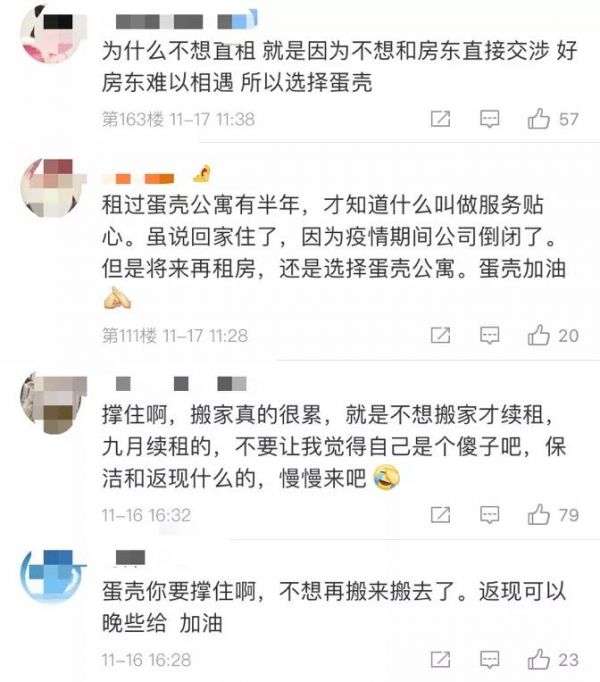Viewport: 600px width, 682px height.
Task: Reply to the comment posted 11-16 16:32
Action: pyautogui.click(x=489, y=515)
